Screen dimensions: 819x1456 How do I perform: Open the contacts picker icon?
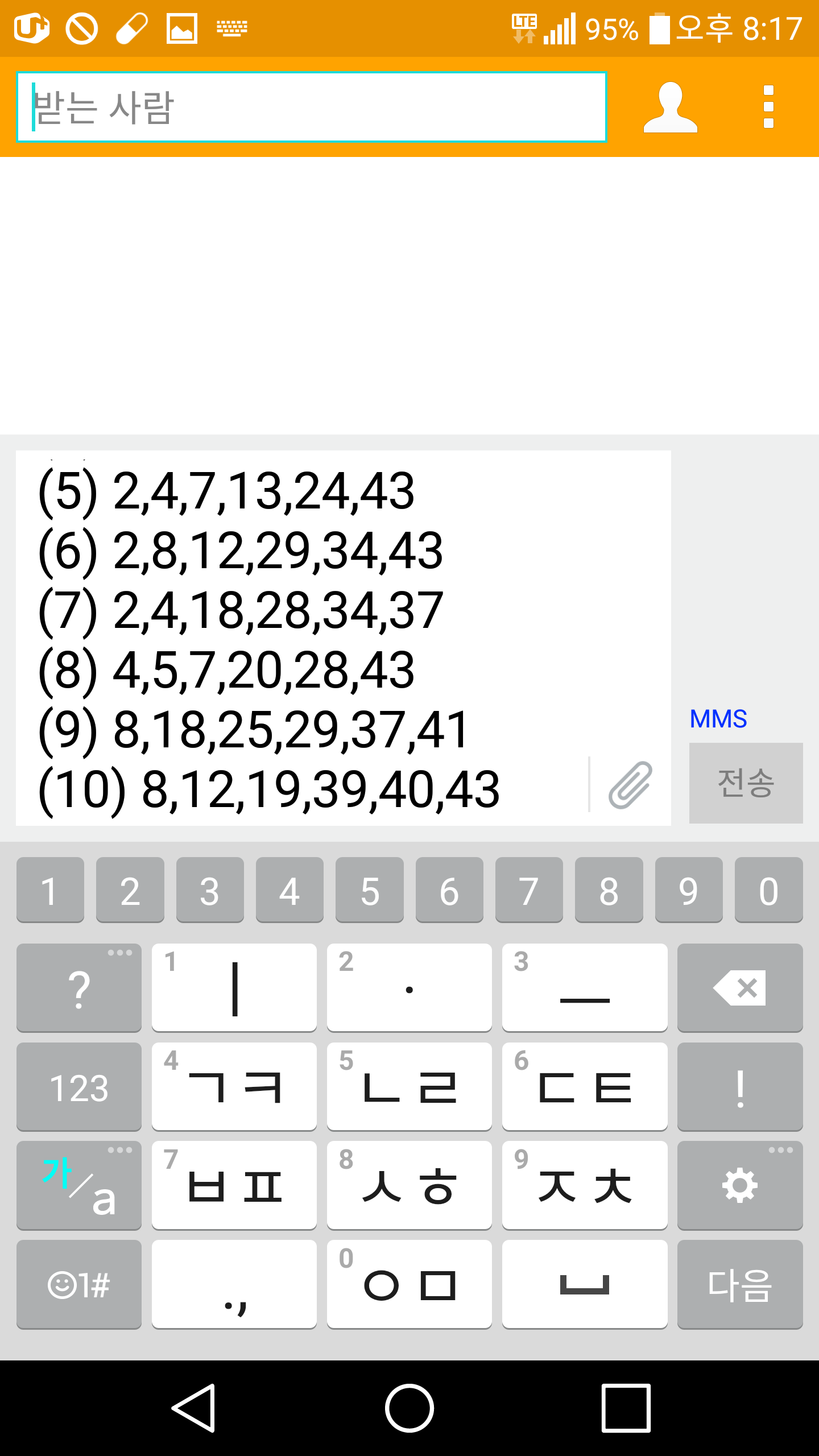coord(670,107)
